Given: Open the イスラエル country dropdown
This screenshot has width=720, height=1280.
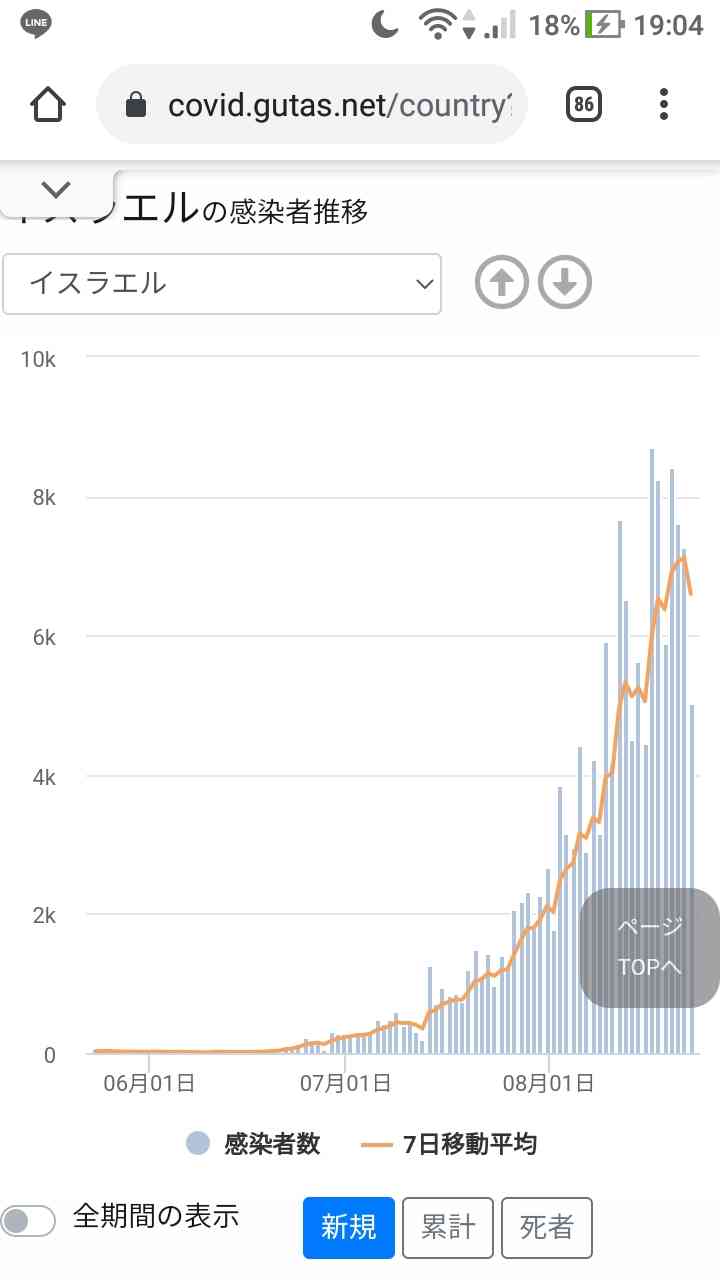Looking at the screenshot, I should click(222, 284).
